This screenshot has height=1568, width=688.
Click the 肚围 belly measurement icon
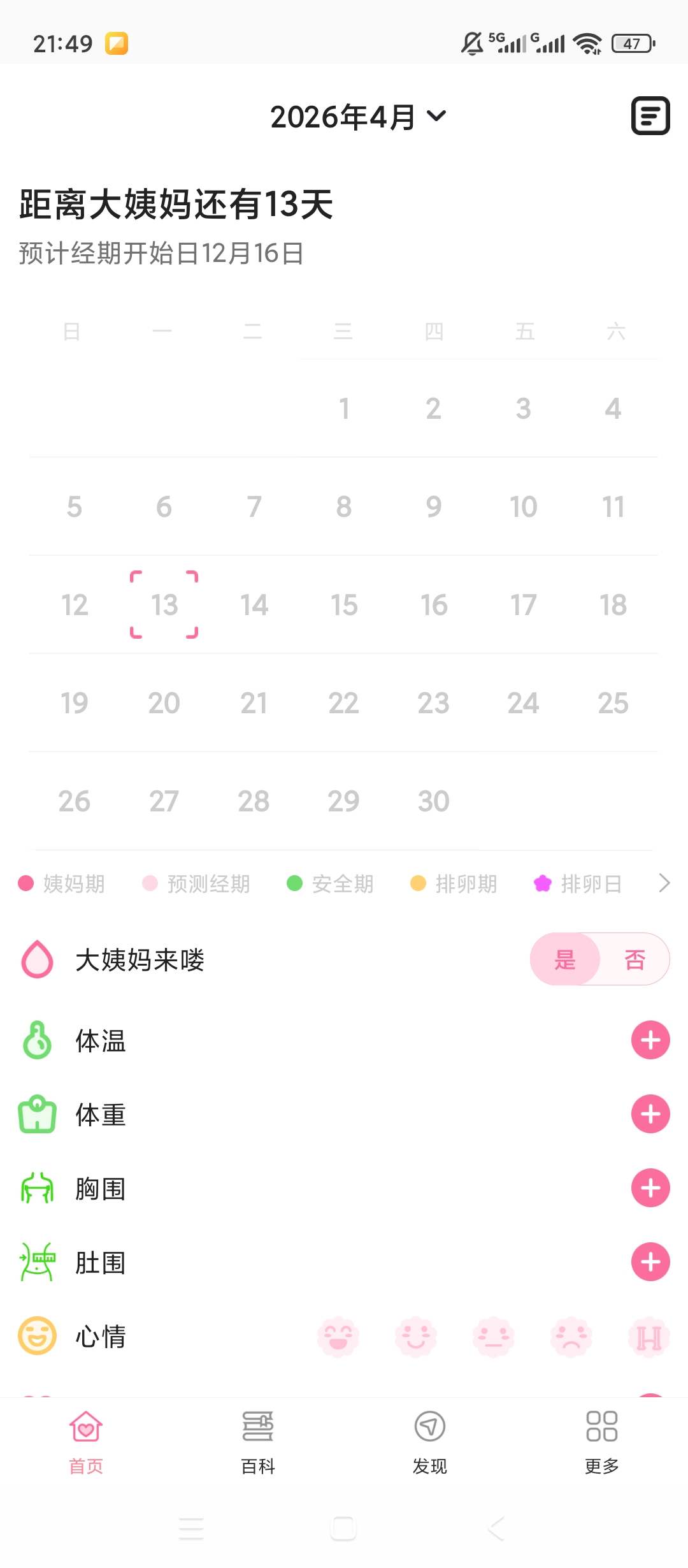[x=37, y=1261]
